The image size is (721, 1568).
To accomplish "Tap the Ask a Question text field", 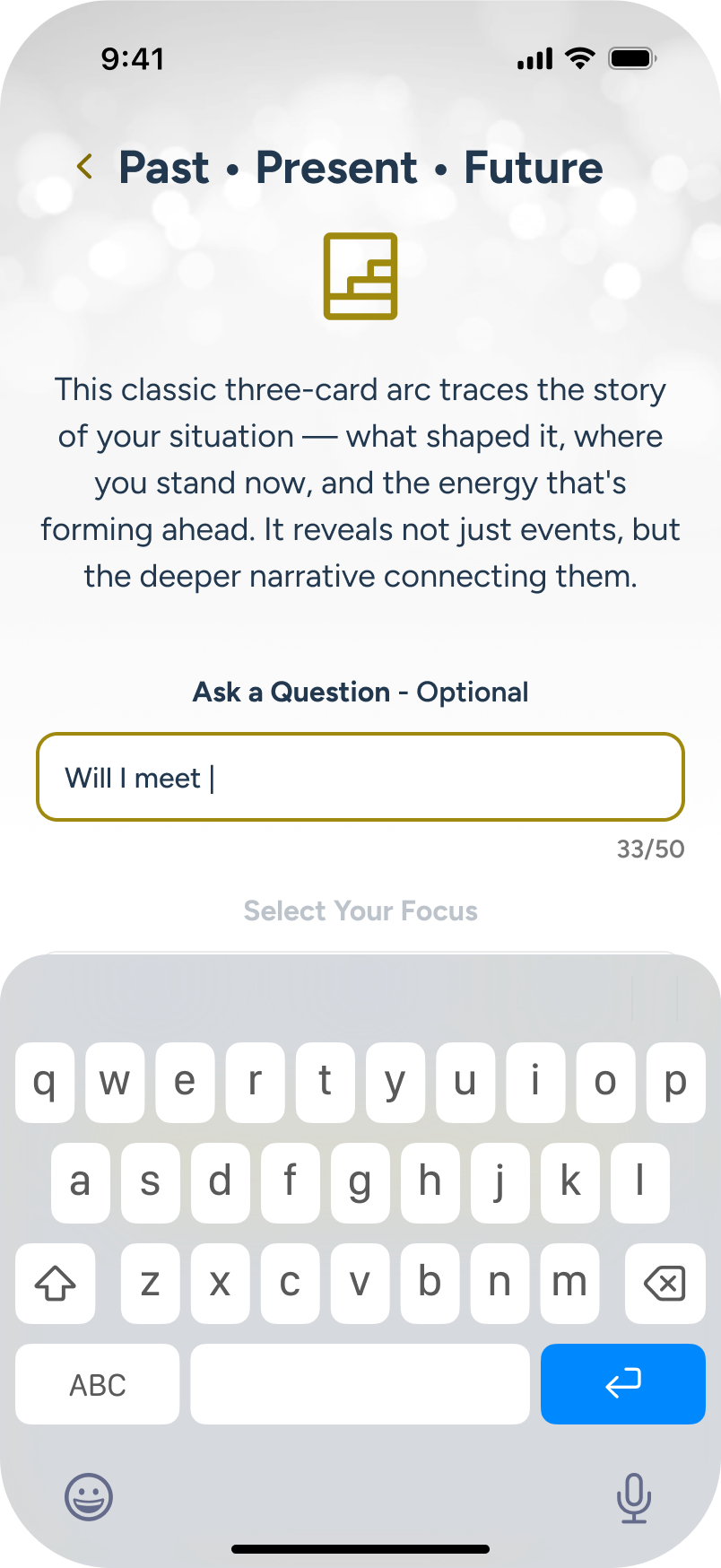I will 360,777.
